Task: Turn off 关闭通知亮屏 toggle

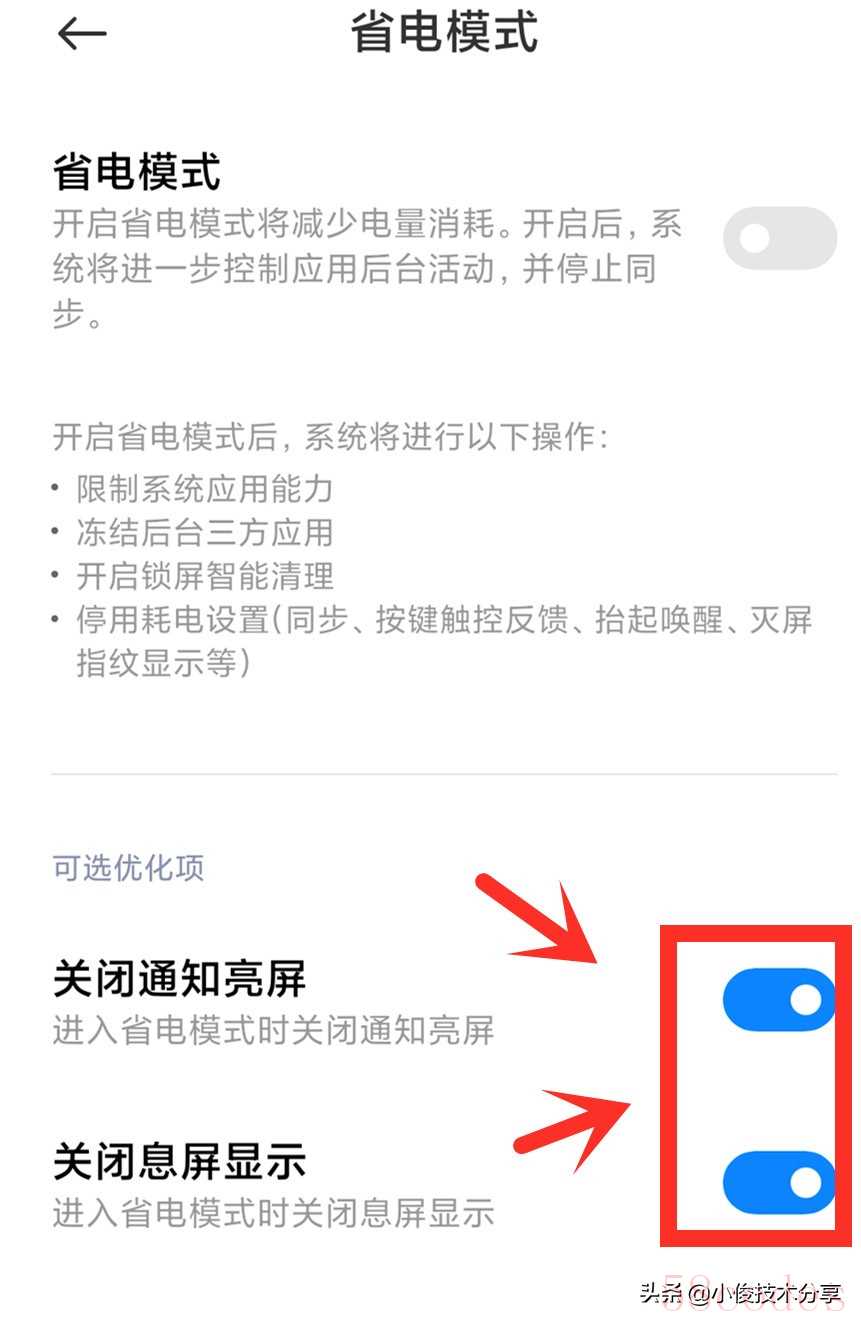Action: (779, 999)
